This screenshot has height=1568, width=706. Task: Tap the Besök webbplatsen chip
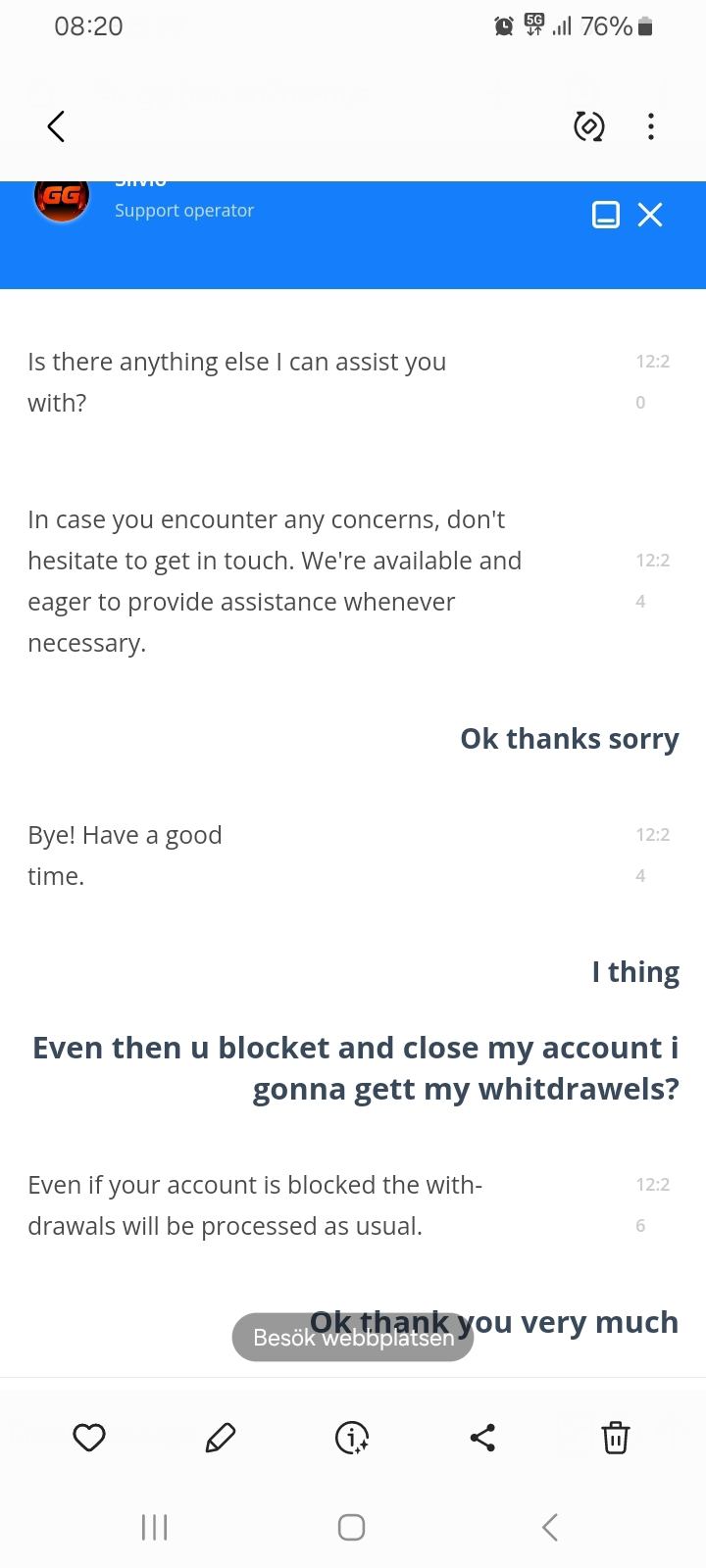coord(353,1338)
